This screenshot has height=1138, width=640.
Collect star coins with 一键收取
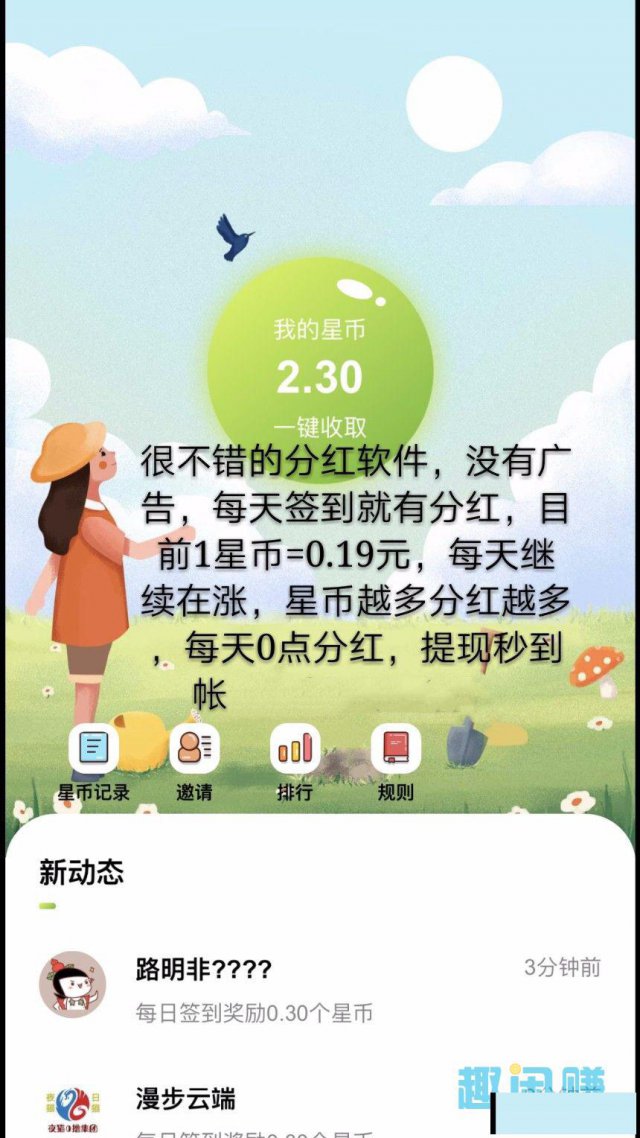[x=320, y=426]
